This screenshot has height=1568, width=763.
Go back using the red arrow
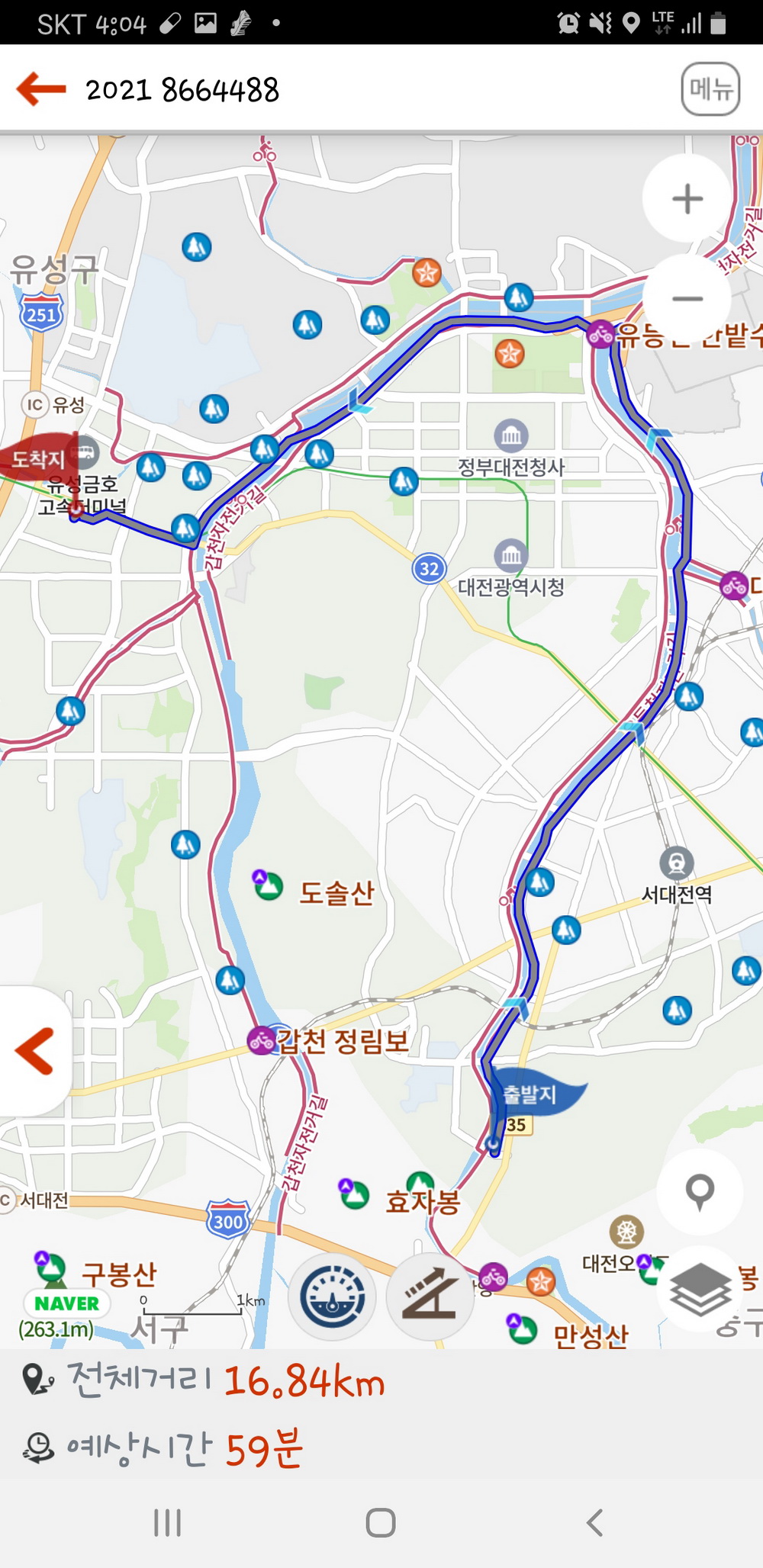[41, 89]
